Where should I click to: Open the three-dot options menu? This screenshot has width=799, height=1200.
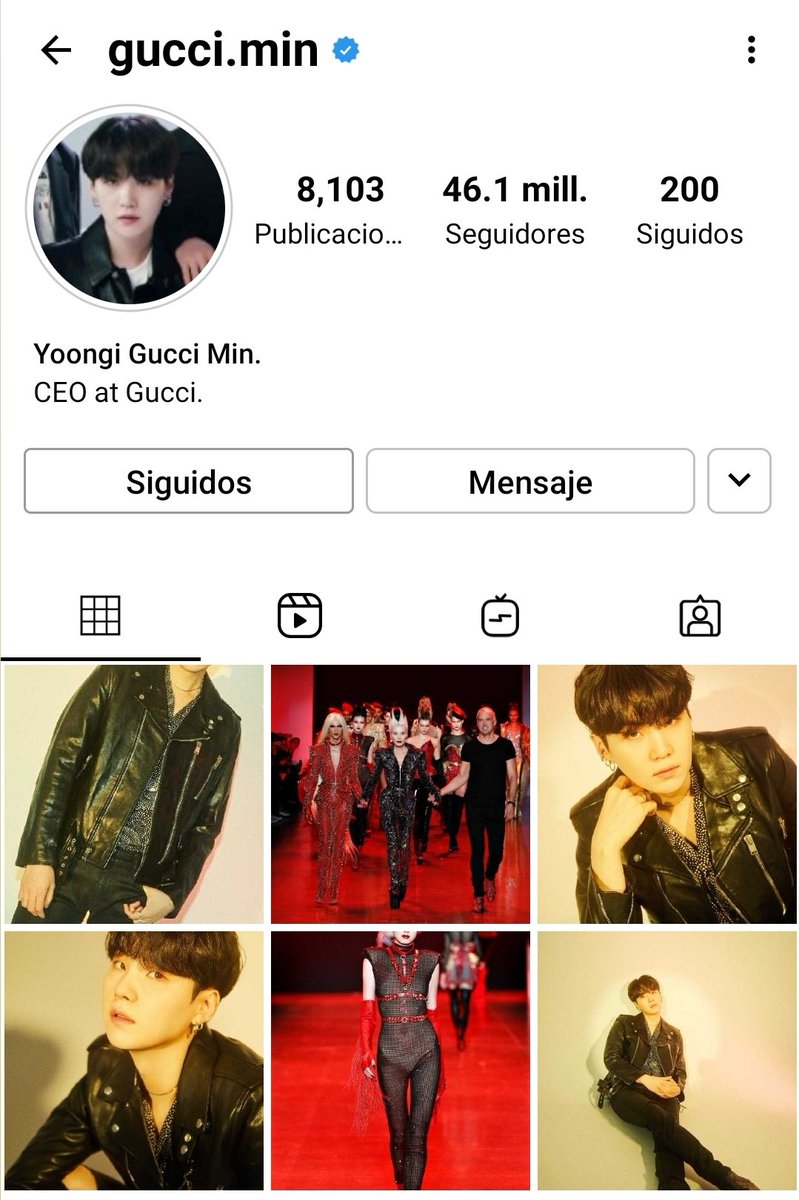pos(753,48)
